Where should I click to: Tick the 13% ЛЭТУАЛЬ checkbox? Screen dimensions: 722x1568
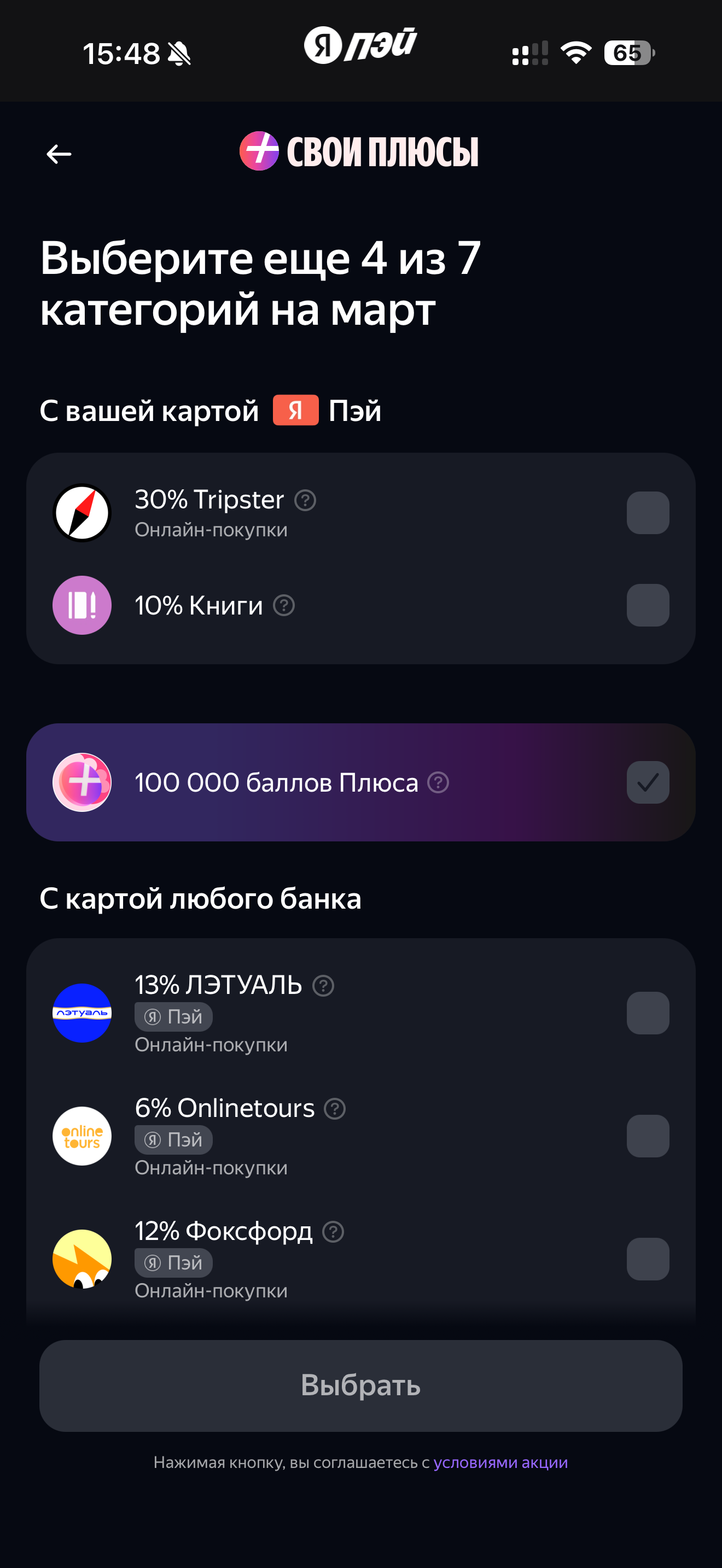pyautogui.click(x=648, y=1014)
